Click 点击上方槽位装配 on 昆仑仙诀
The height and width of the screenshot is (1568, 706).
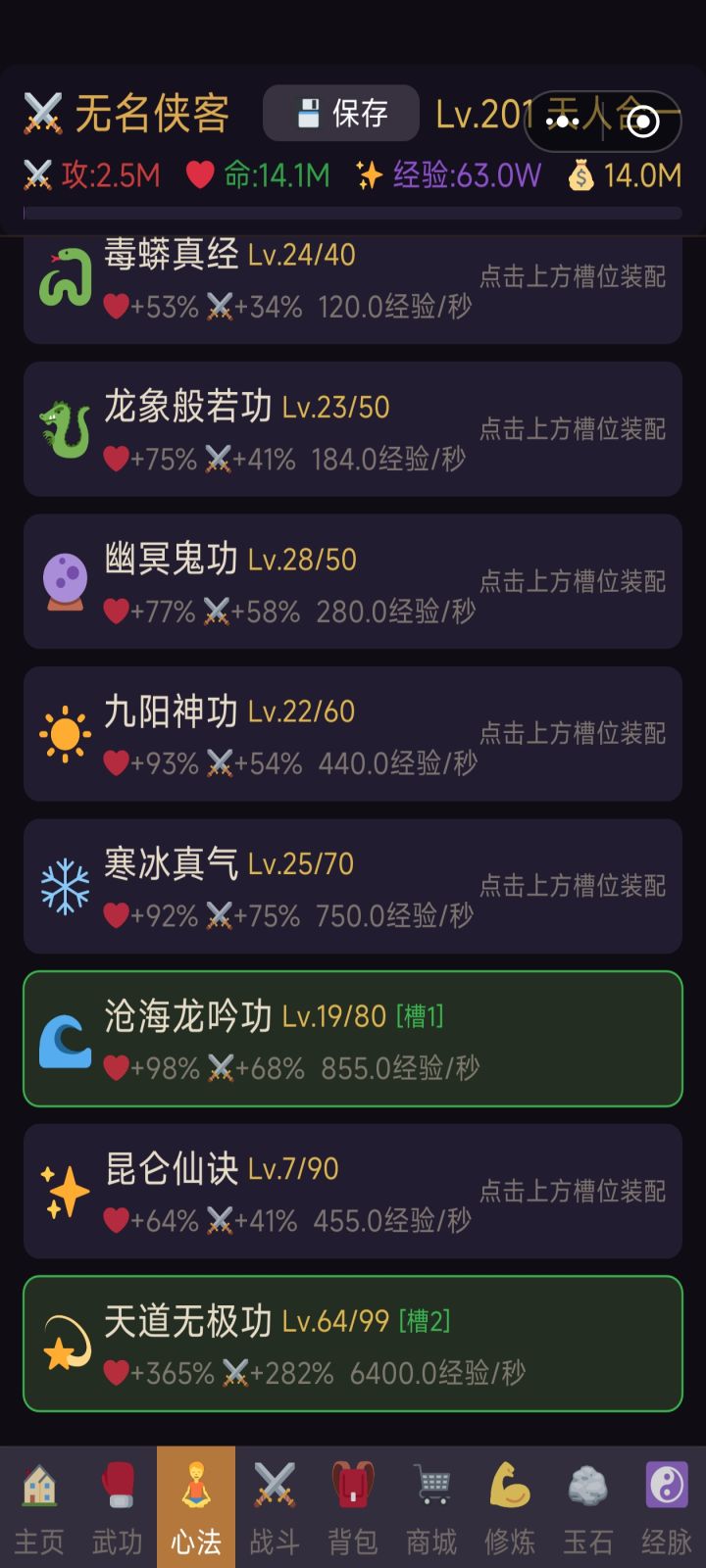click(x=576, y=1188)
